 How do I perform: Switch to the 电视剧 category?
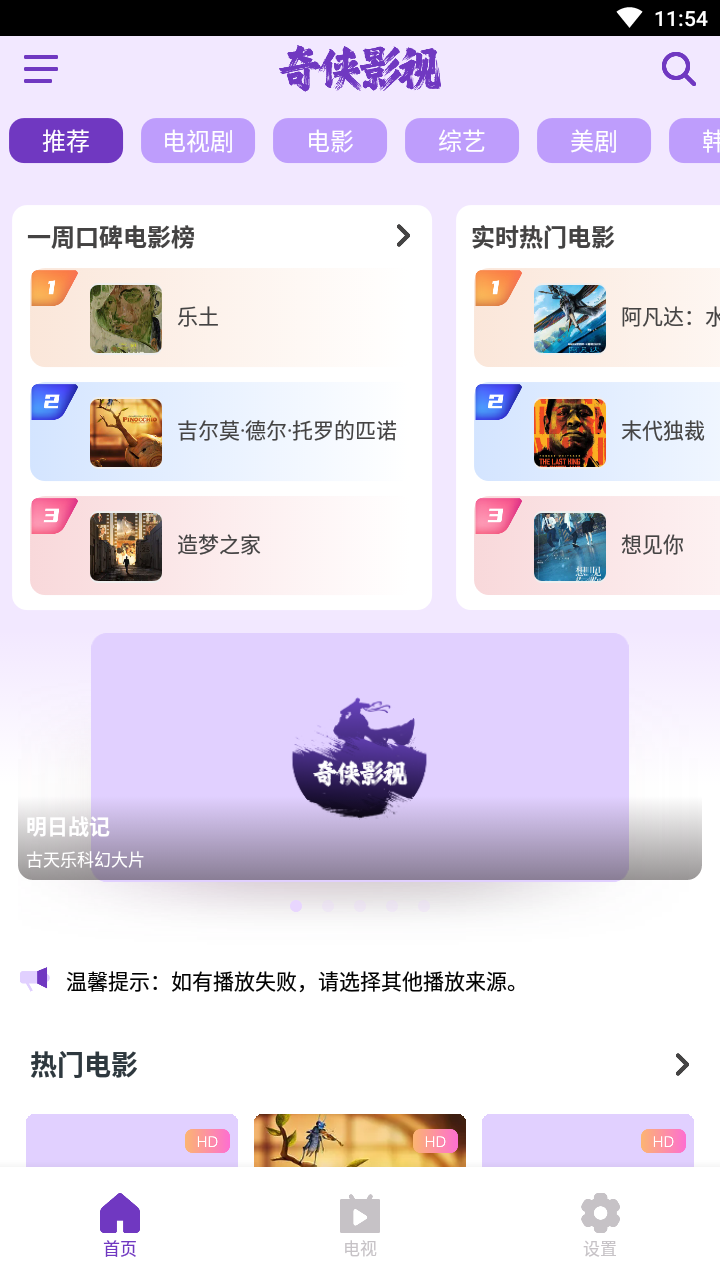tap(198, 141)
